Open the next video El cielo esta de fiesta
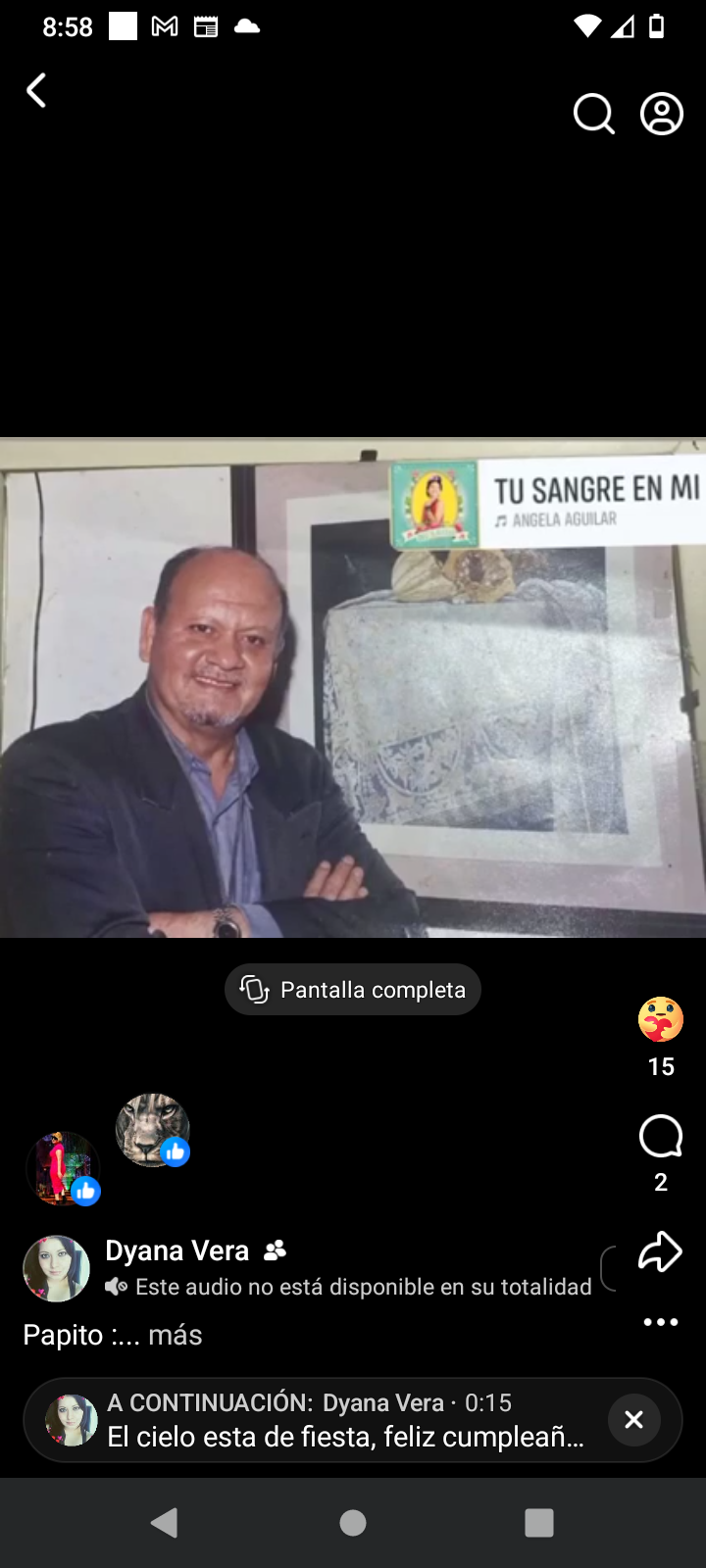 tap(343, 1436)
